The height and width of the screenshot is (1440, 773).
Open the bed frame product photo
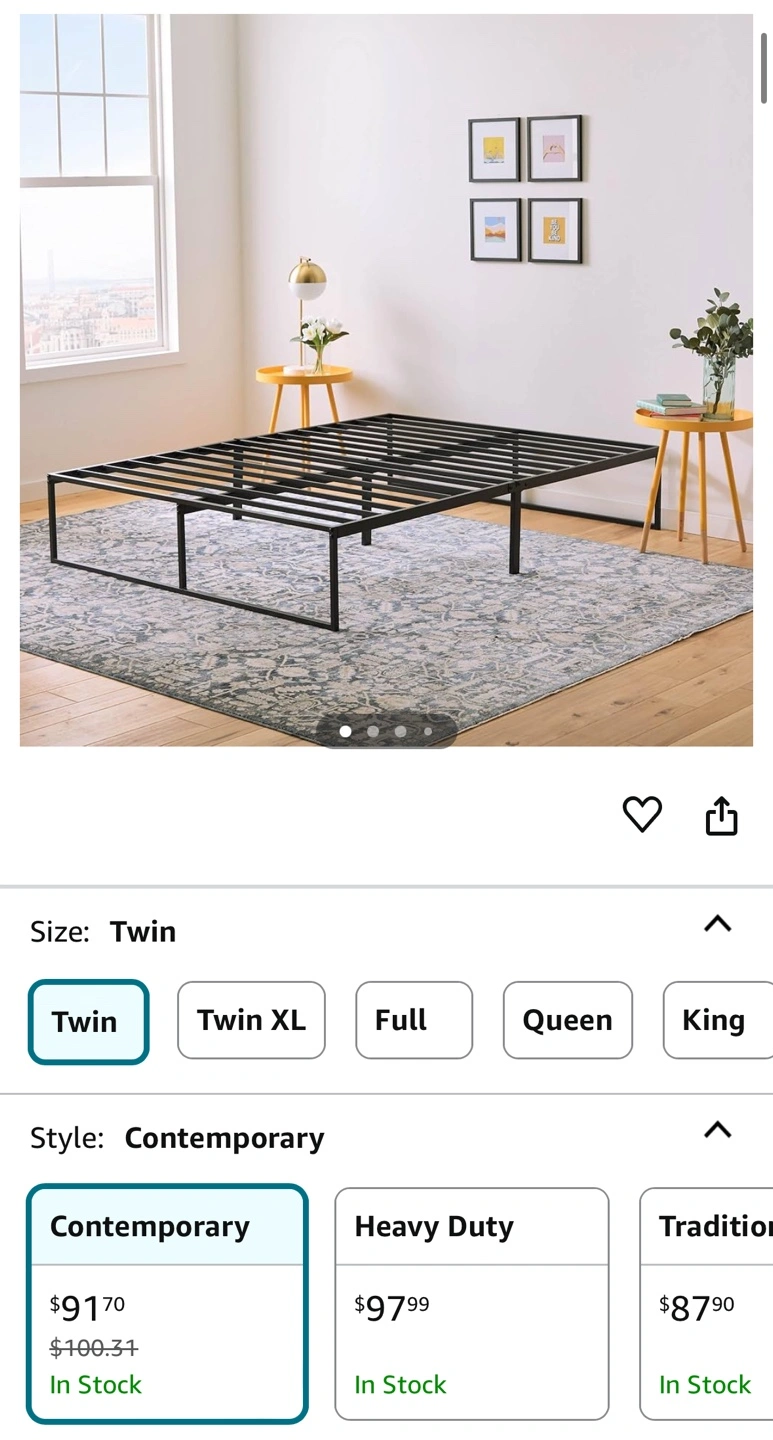coord(386,380)
